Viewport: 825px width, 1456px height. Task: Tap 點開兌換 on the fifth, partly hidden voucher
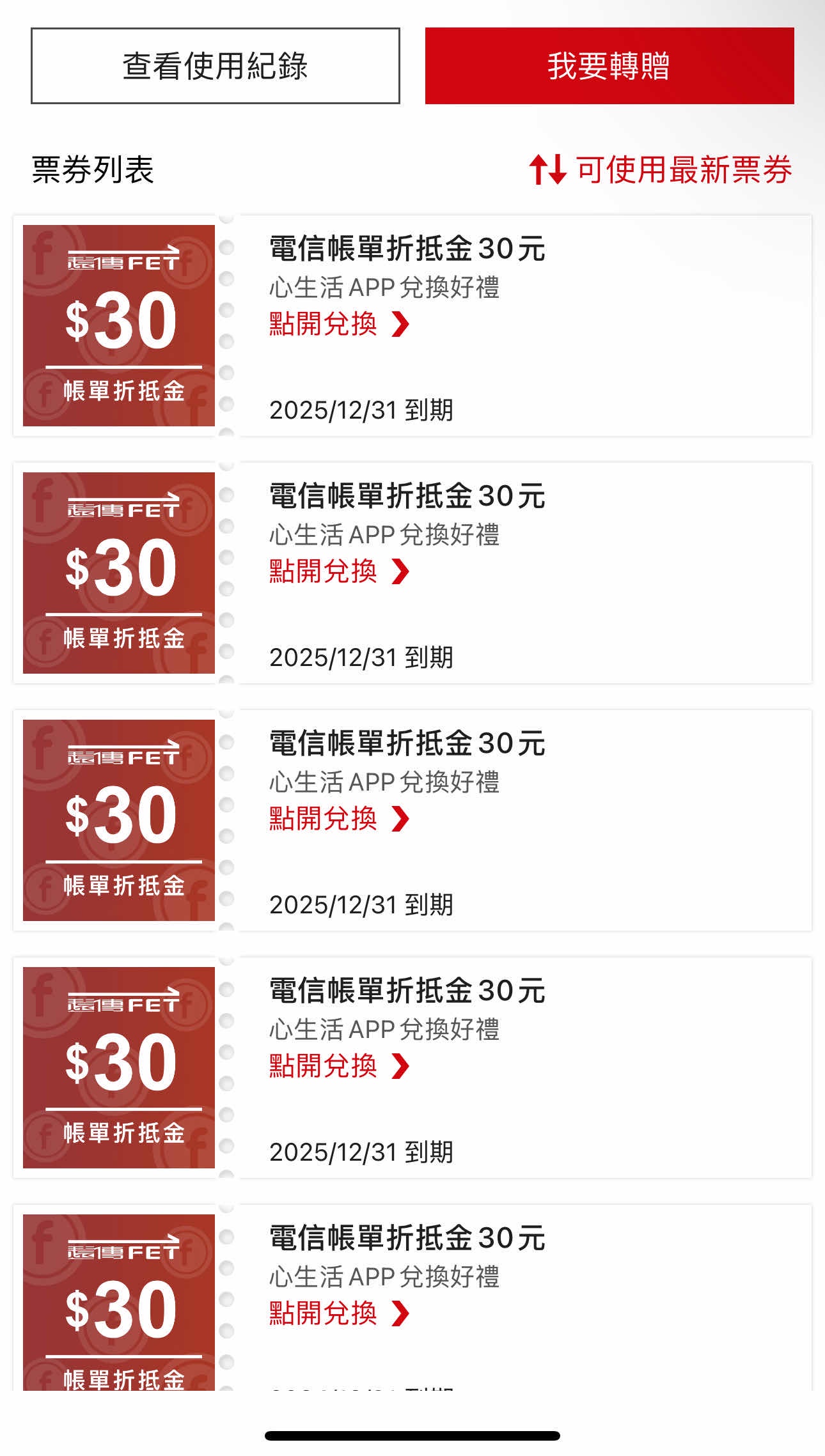tap(340, 1313)
